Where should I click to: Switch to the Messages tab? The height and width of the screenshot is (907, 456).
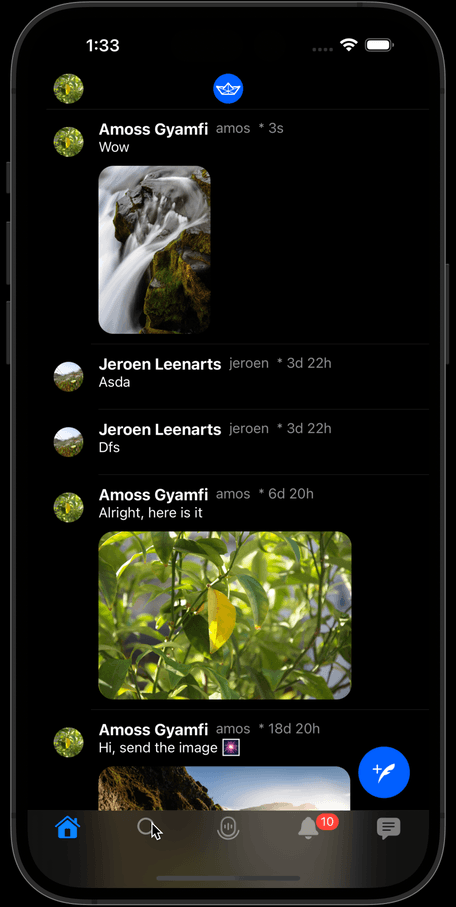(388, 828)
